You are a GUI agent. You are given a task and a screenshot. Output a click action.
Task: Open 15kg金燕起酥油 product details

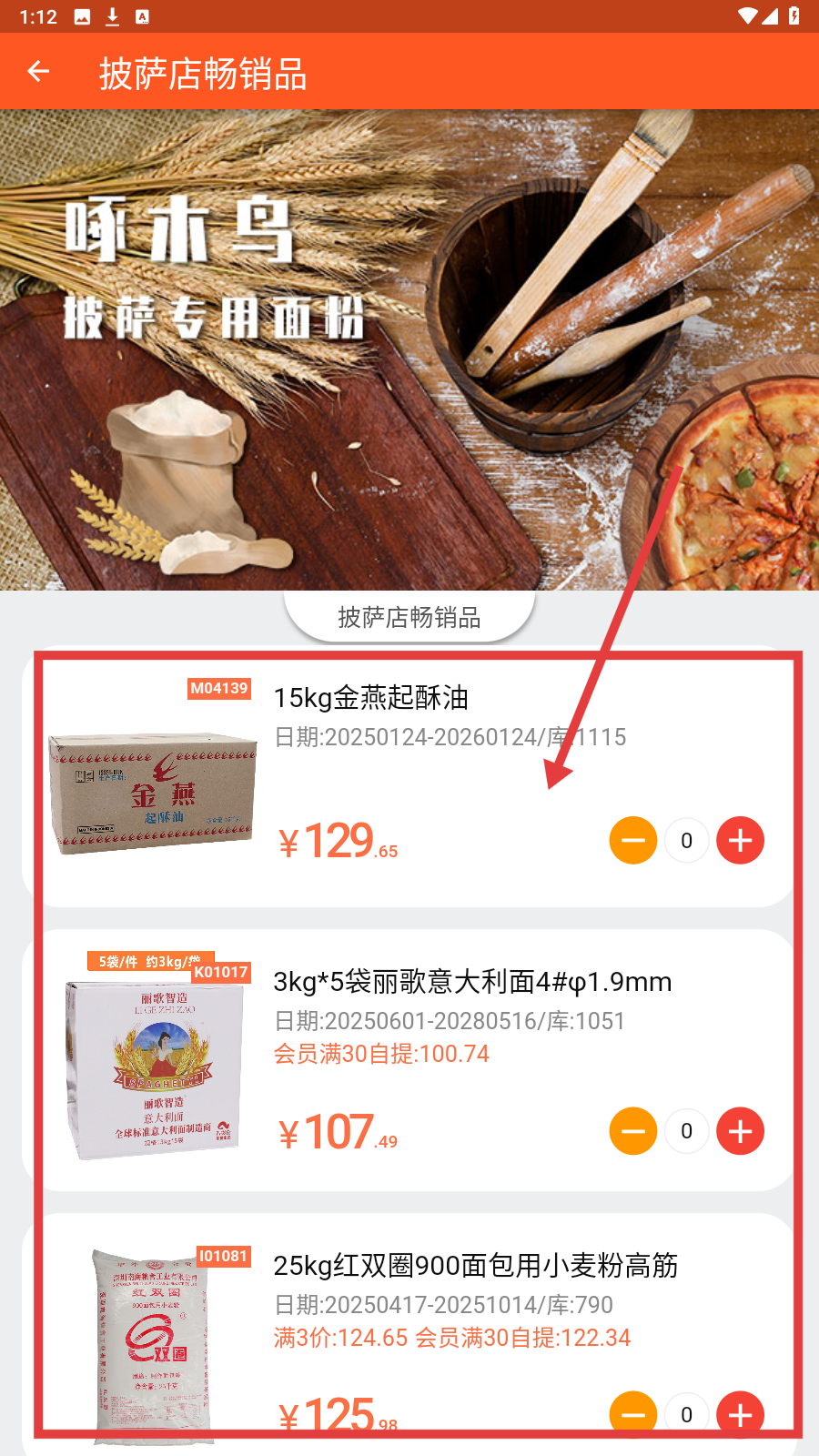[371, 698]
